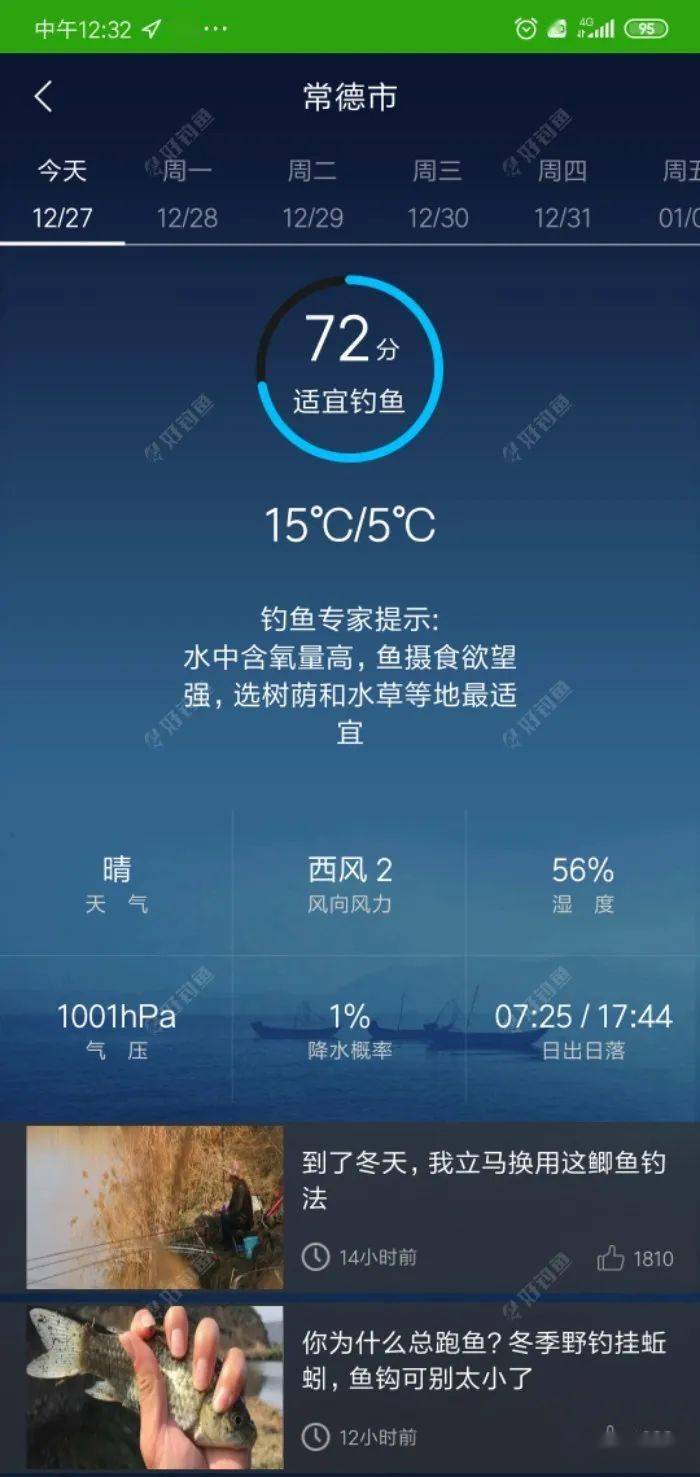Open article 你为什么总跑鱼？冬季野钓挂蚯蚓
700x1477 pixels.
(x=484, y=1361)
